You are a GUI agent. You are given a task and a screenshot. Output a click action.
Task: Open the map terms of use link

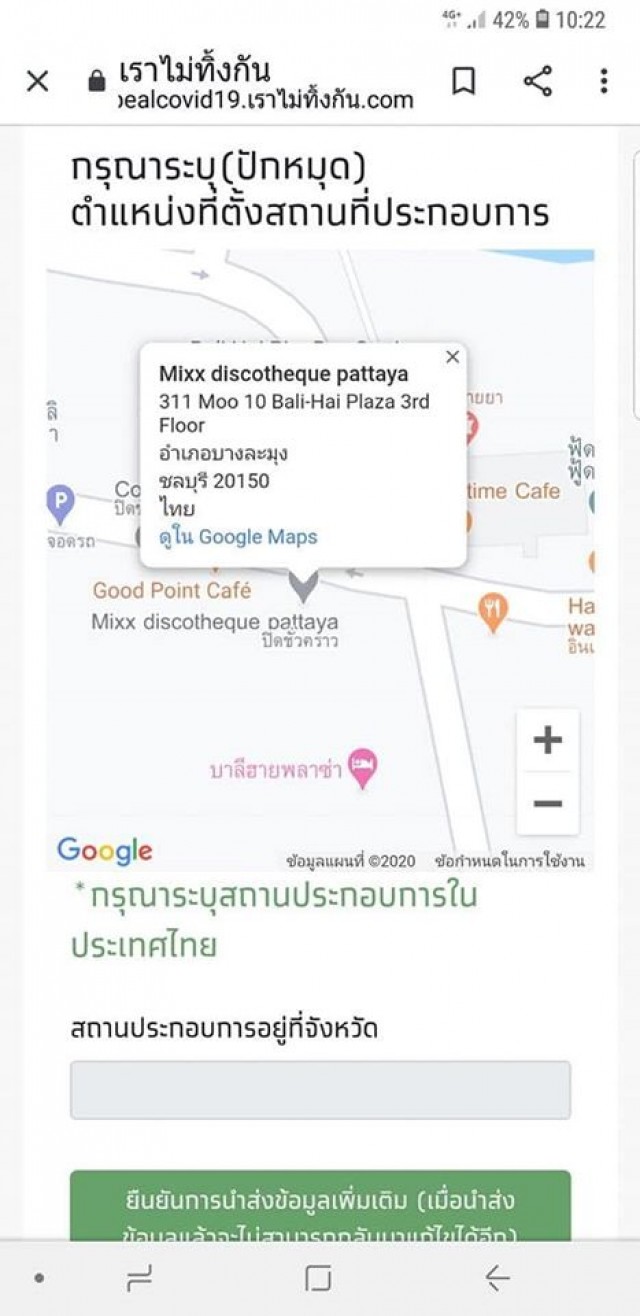point(510,861)
